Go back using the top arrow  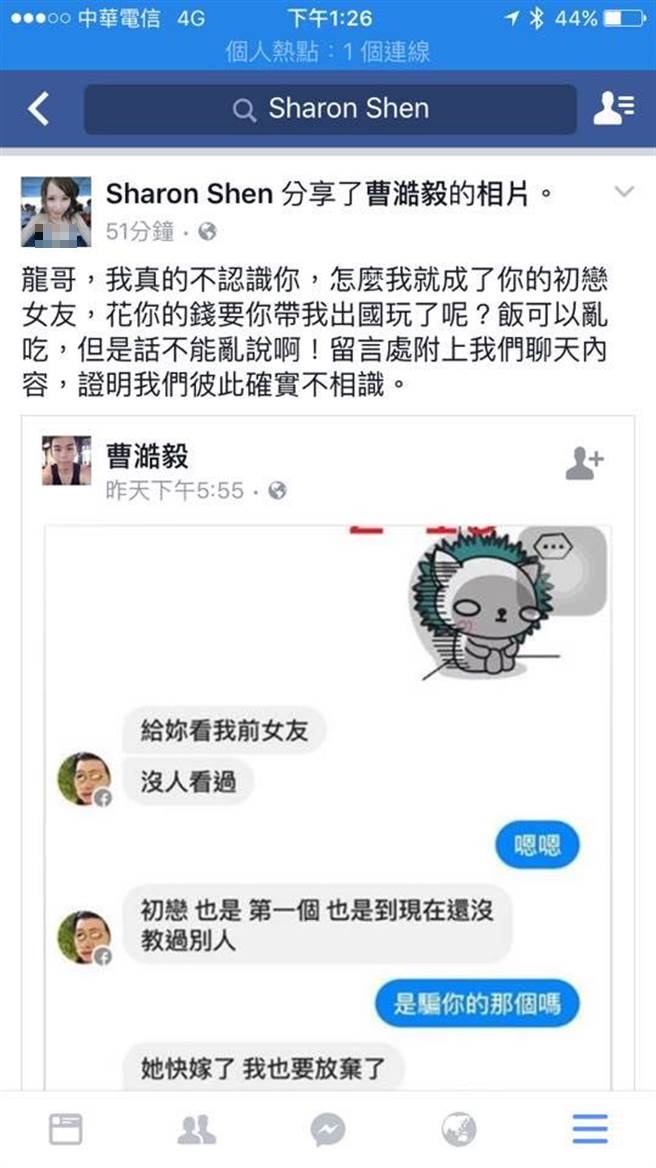38,110
